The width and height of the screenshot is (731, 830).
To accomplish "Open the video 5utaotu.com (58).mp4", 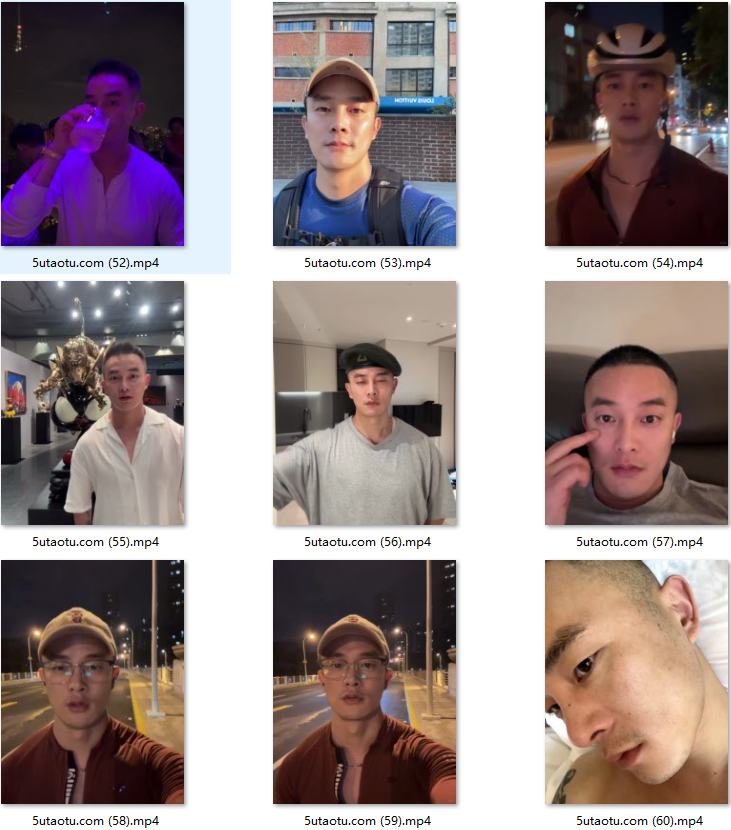I will [x=92, y=682].
